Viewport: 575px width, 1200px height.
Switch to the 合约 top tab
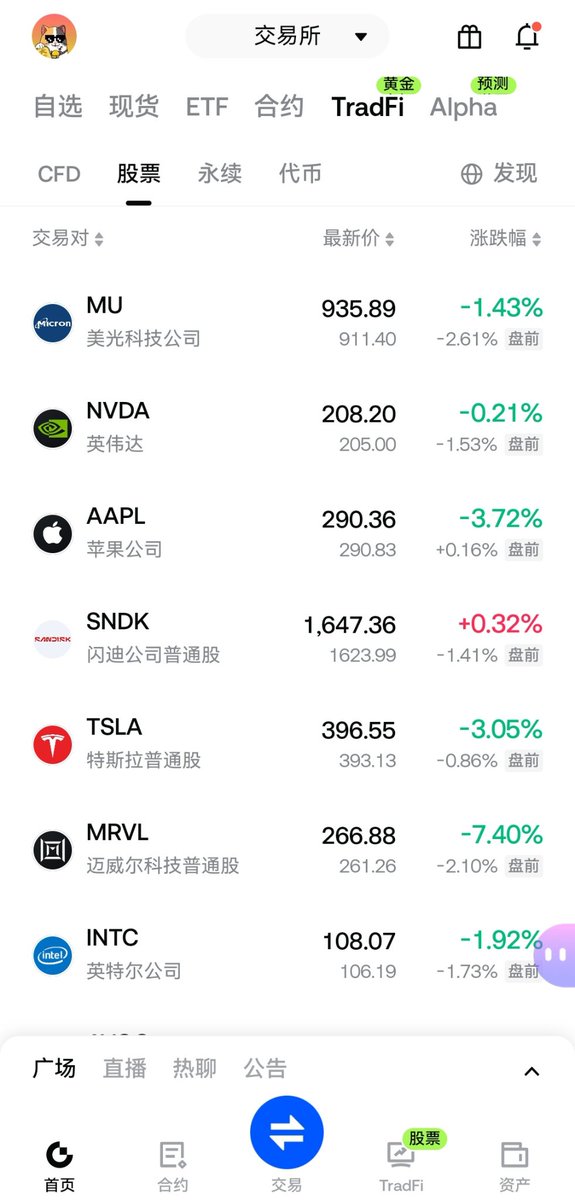coord(279,107)
